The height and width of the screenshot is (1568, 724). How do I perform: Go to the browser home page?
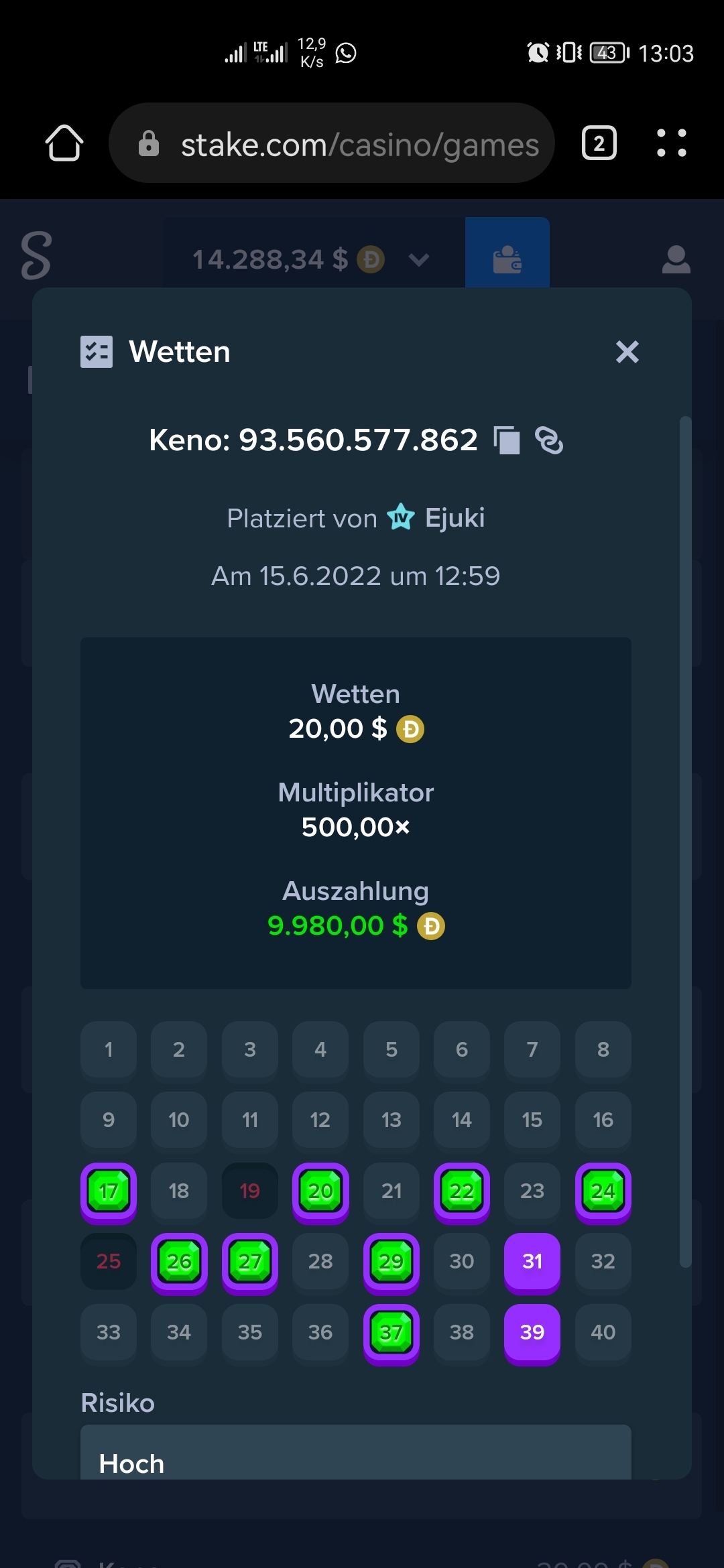pos(64,143)
